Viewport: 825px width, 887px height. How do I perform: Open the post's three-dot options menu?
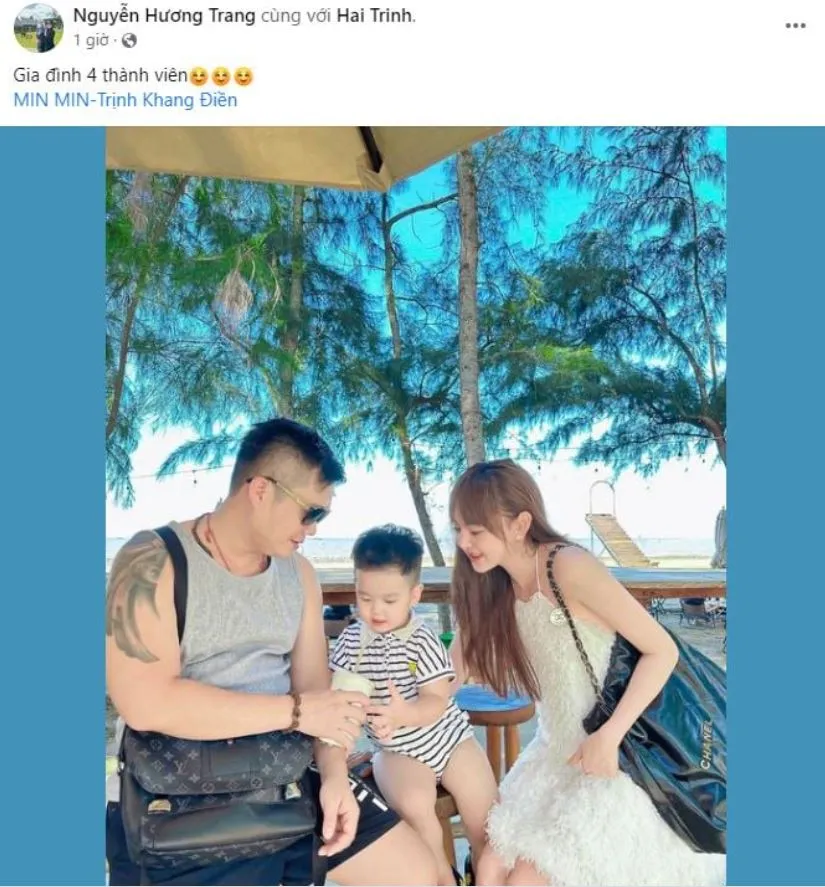(795, 26)
